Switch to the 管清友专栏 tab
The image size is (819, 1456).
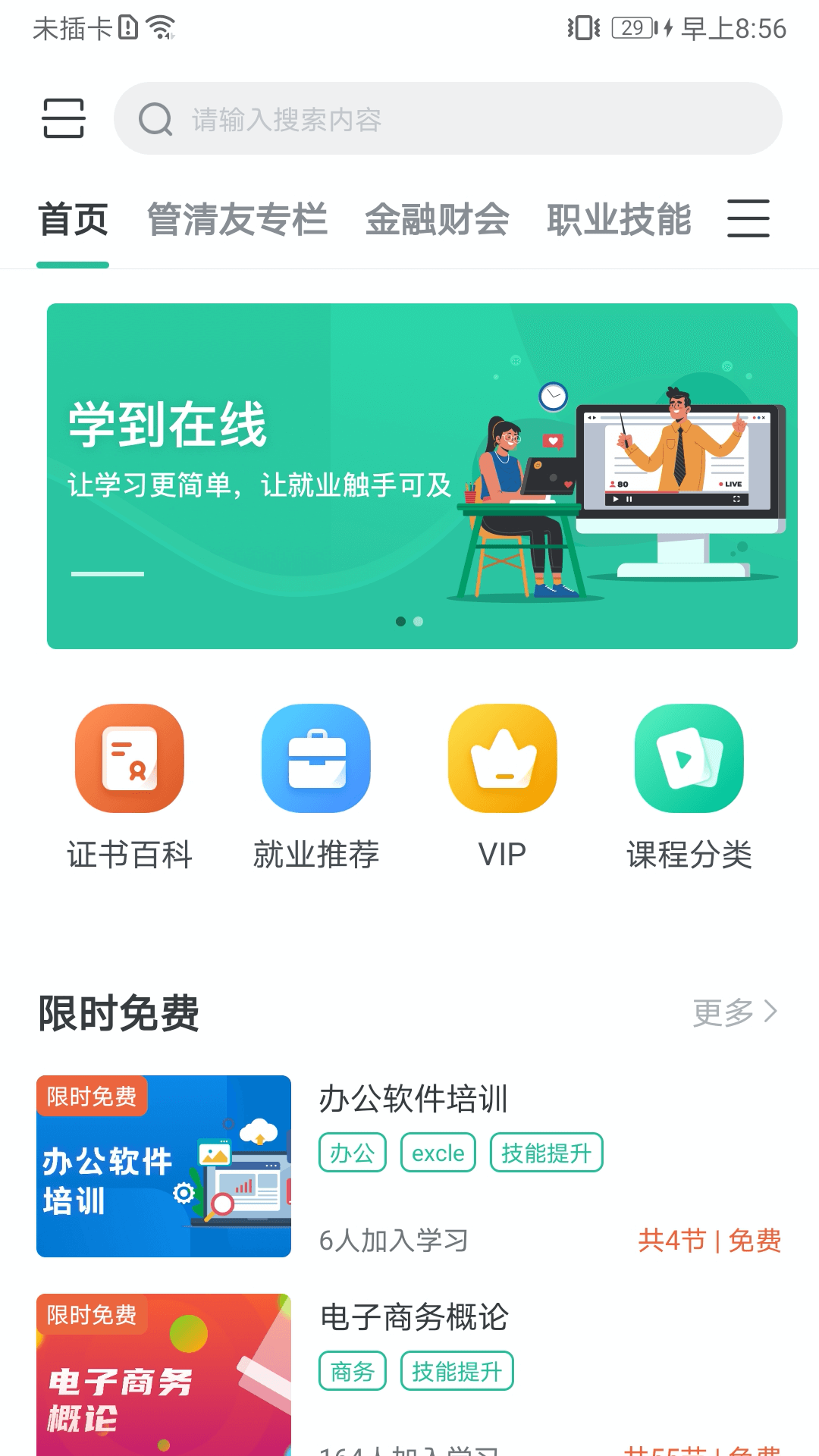point(237,220)
